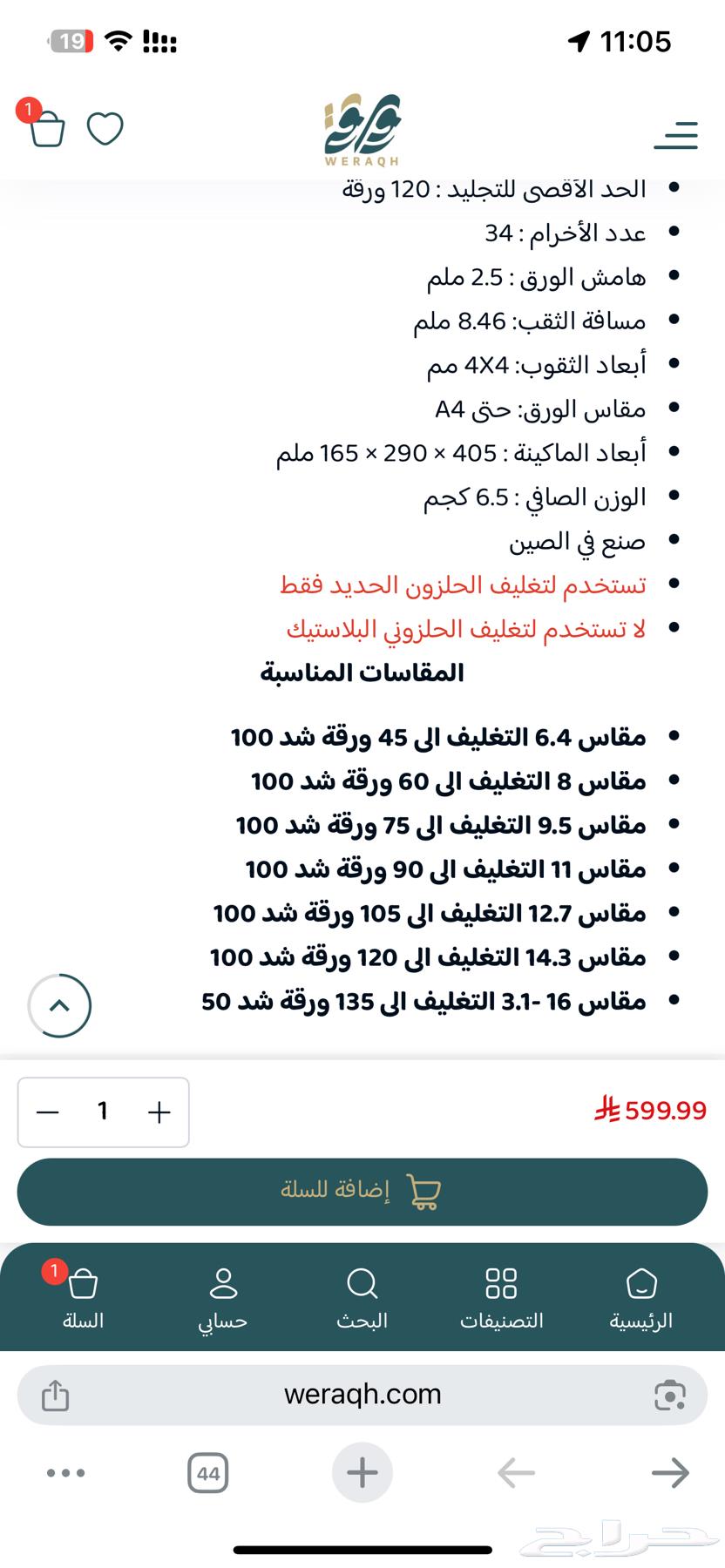Tap إضافة للسلة to add to cart

pos(362,1192)
